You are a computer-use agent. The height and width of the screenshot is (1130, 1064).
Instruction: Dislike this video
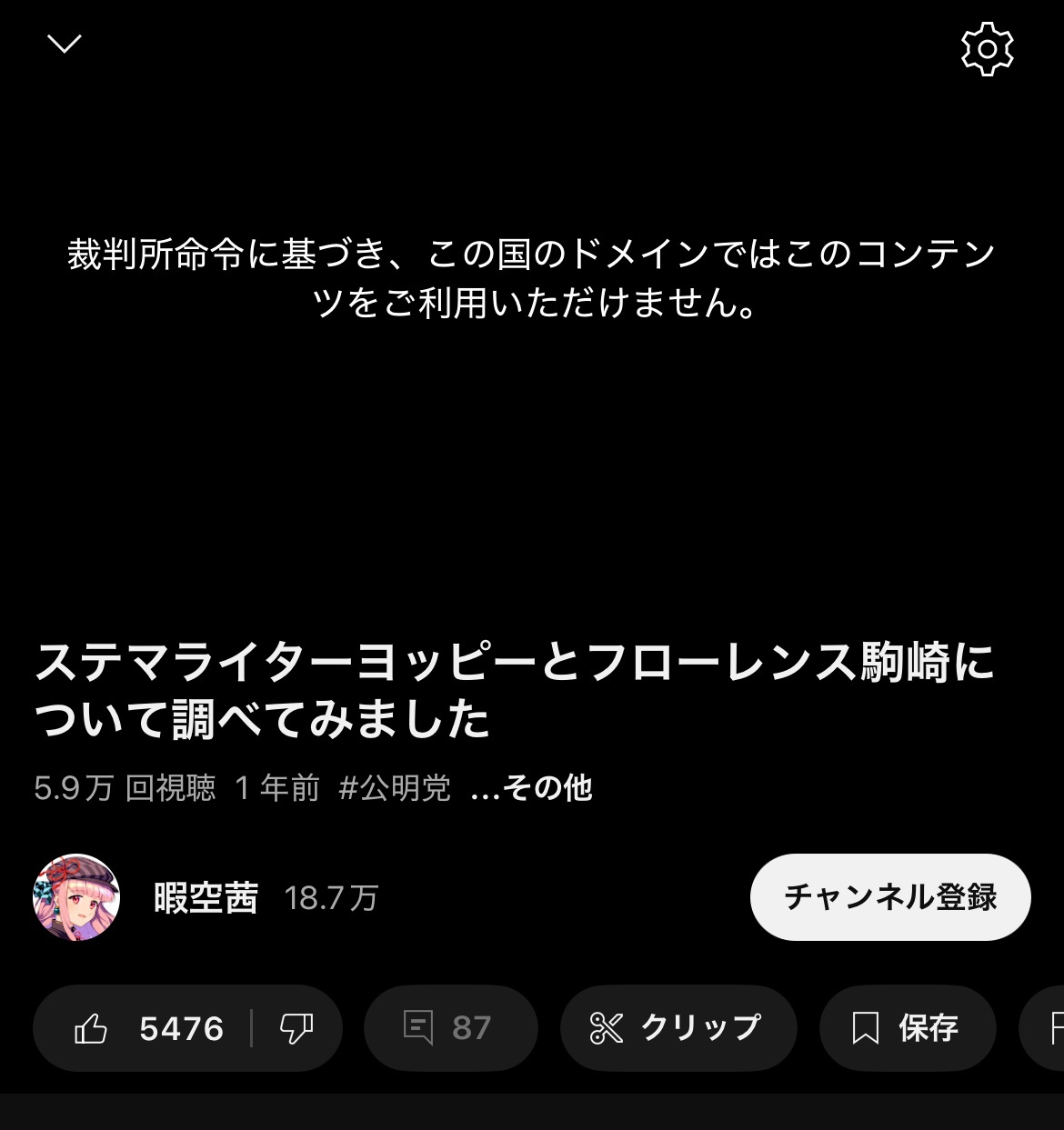click(x=296, y=1028)
